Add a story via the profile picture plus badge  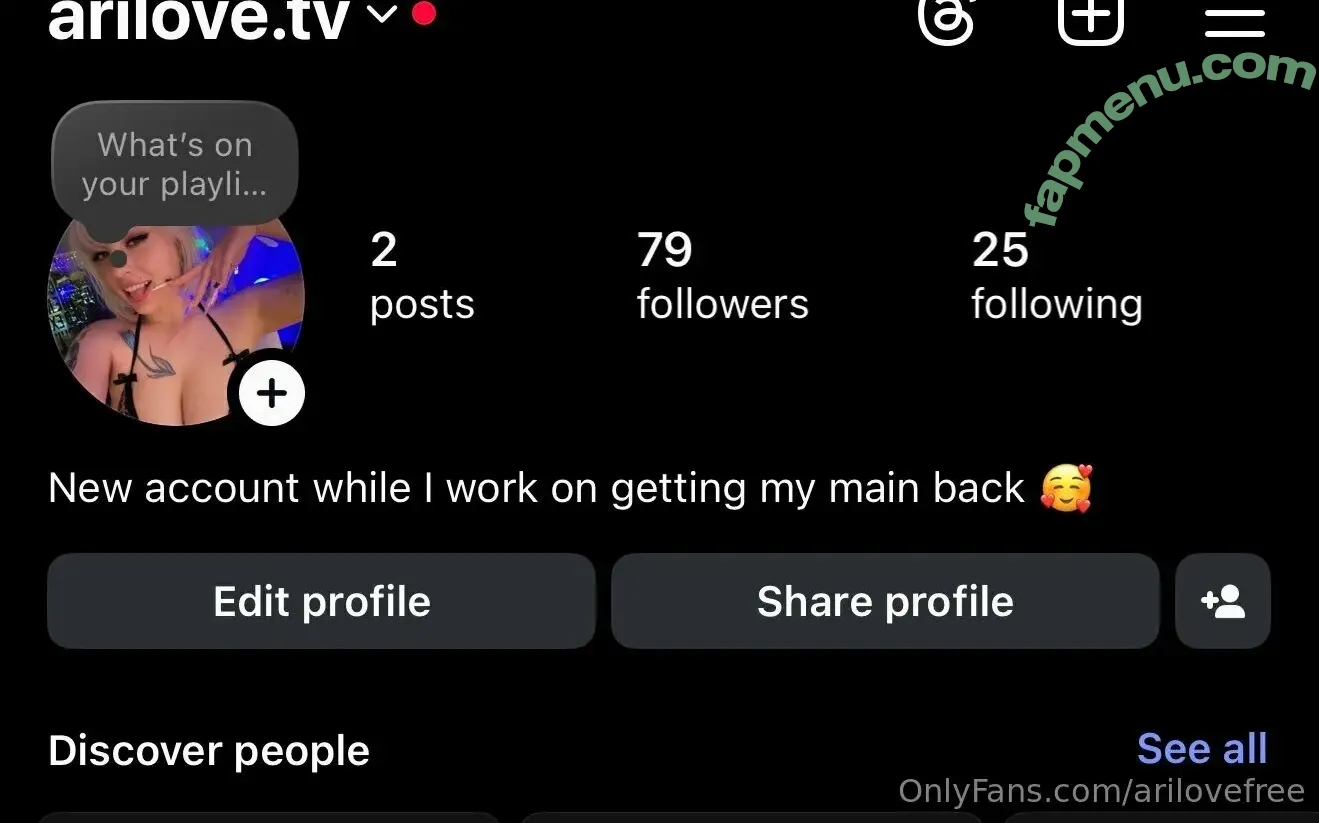pos(272,393)
